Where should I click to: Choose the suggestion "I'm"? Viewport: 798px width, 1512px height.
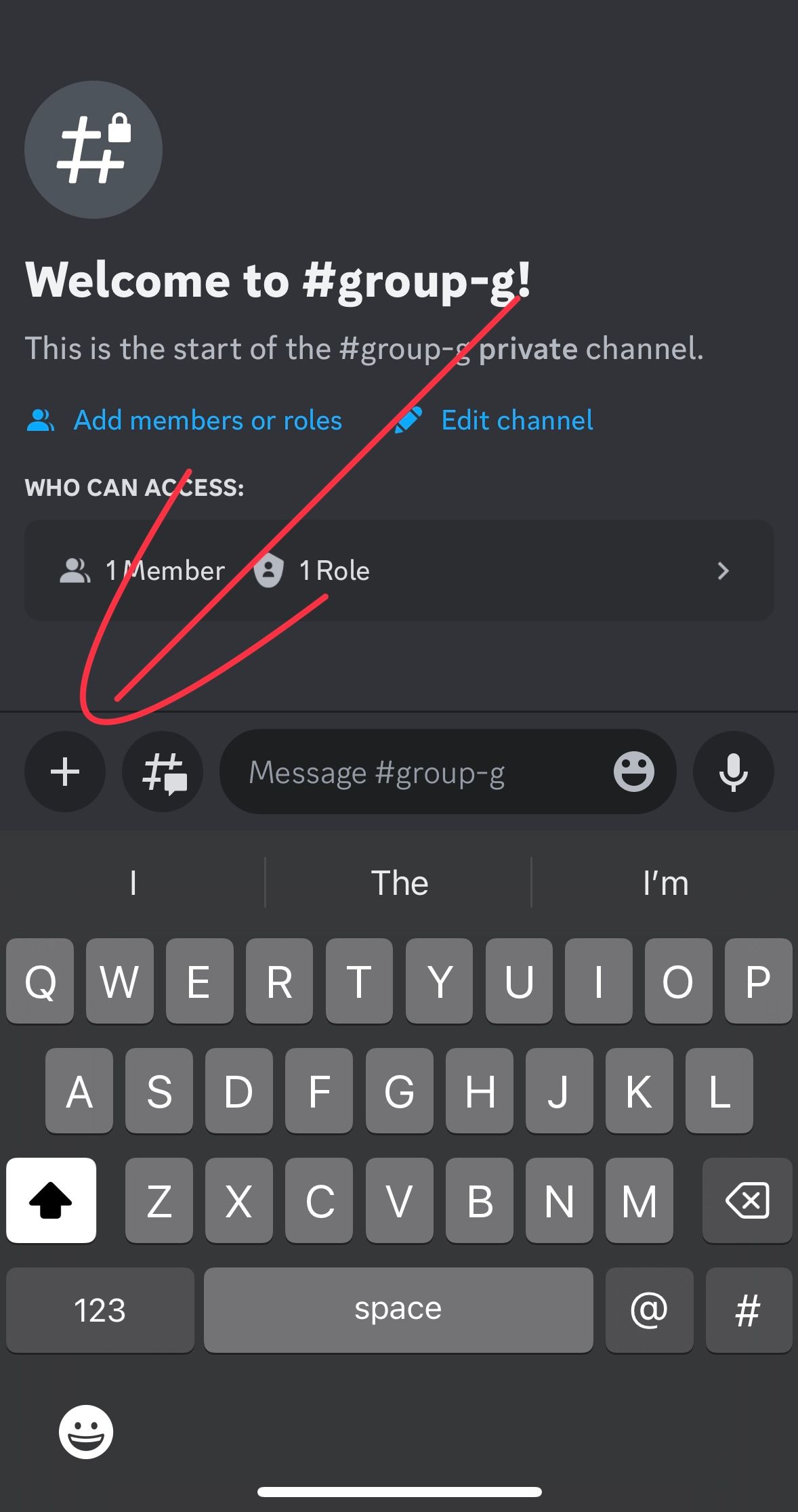[665, 883]
